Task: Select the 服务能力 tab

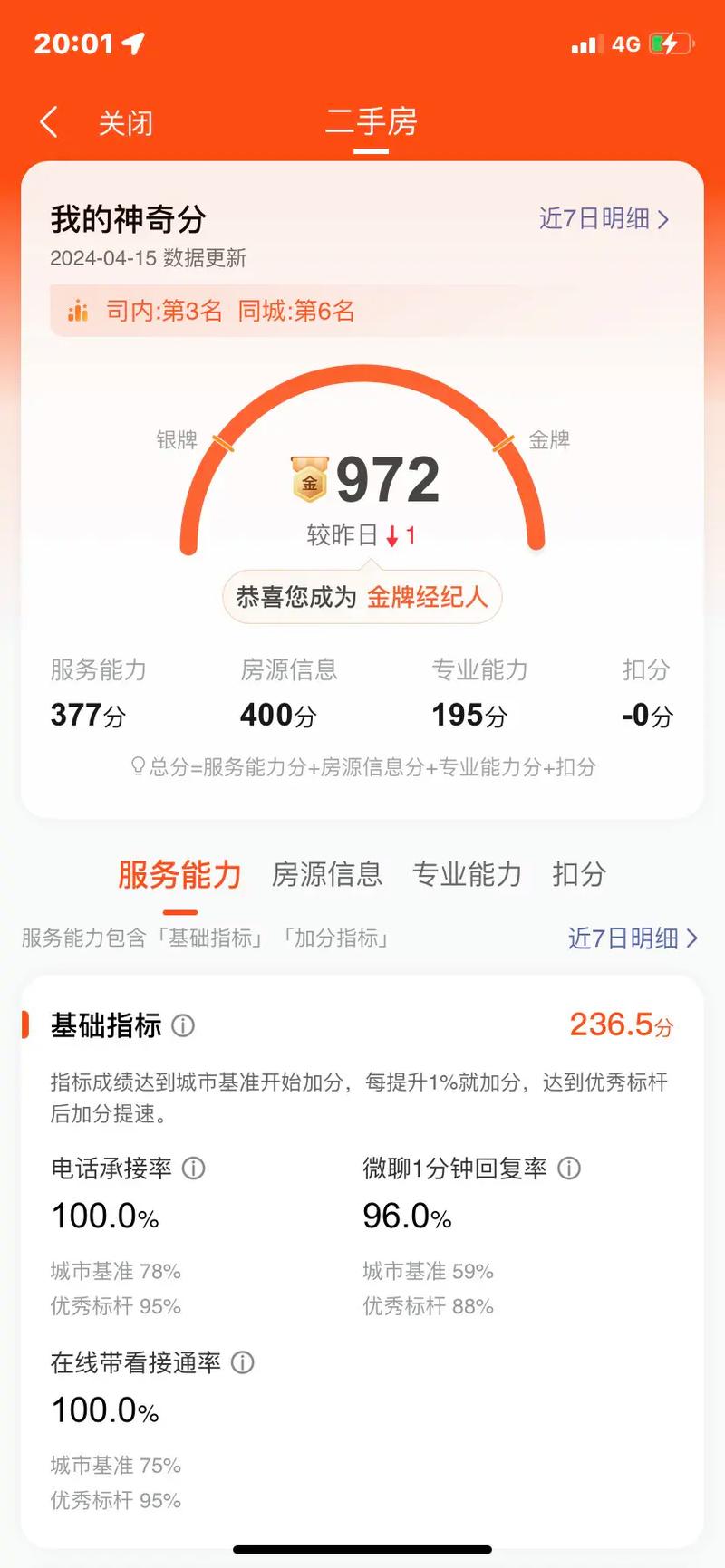Action: point(179,874)
